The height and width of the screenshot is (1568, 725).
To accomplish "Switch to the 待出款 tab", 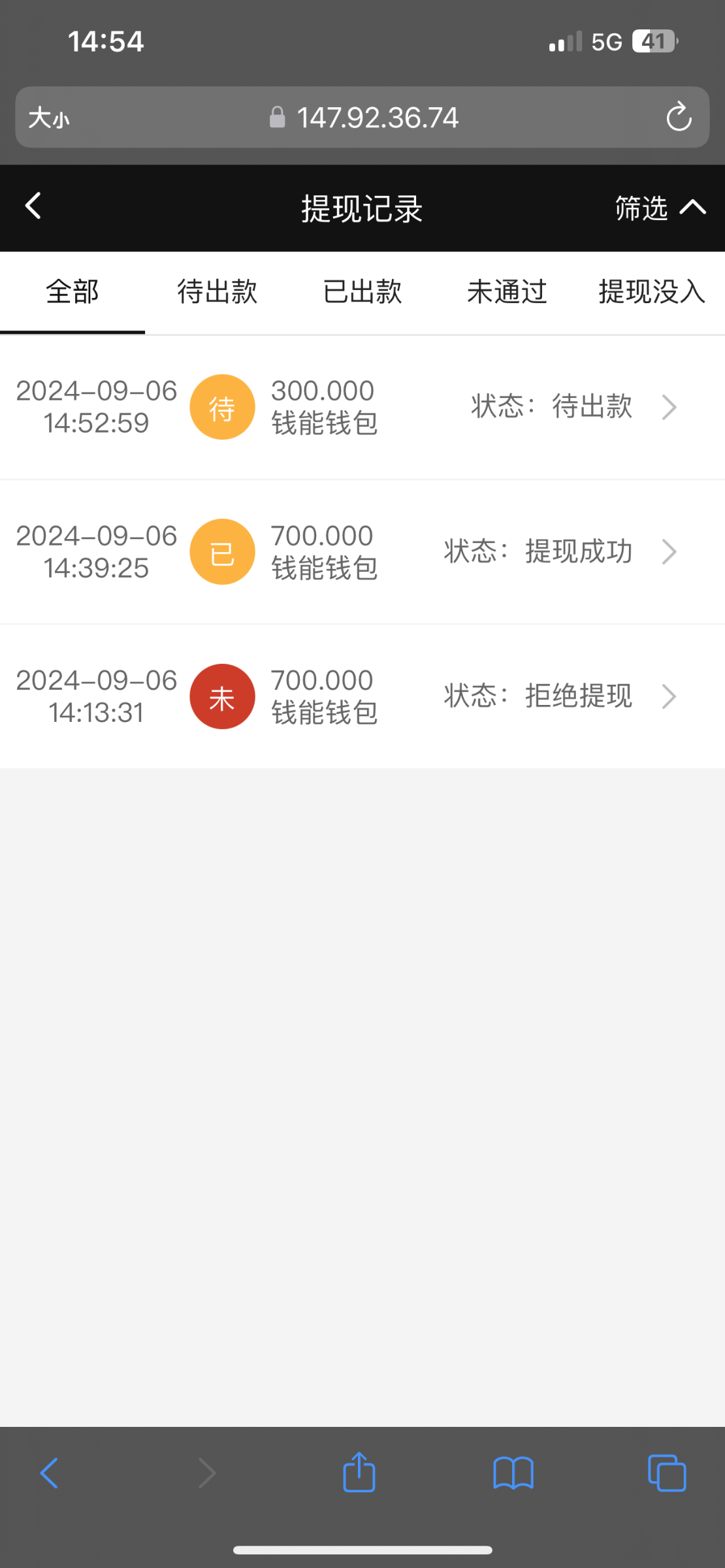I will coord(217,292).
